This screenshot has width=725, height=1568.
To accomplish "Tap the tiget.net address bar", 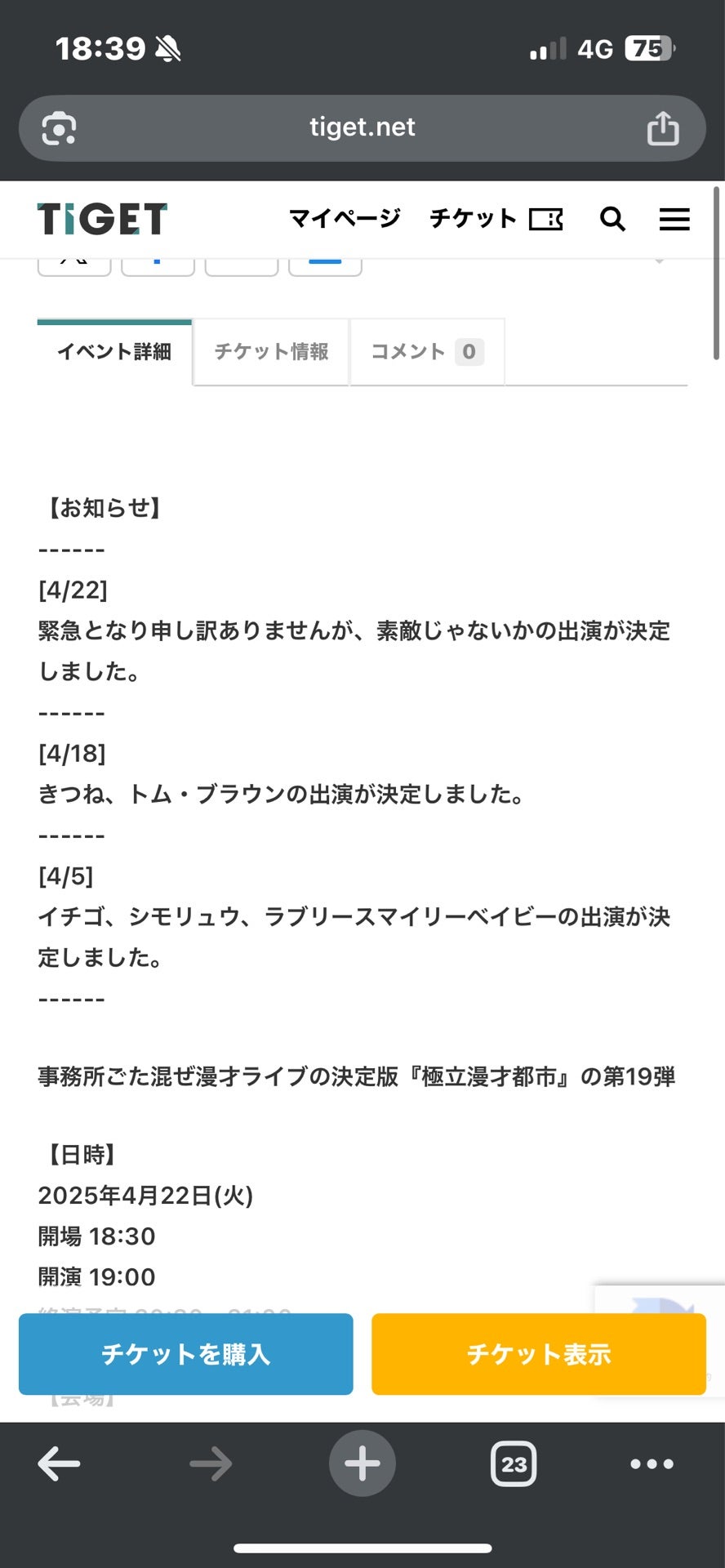I will point(362,127).
